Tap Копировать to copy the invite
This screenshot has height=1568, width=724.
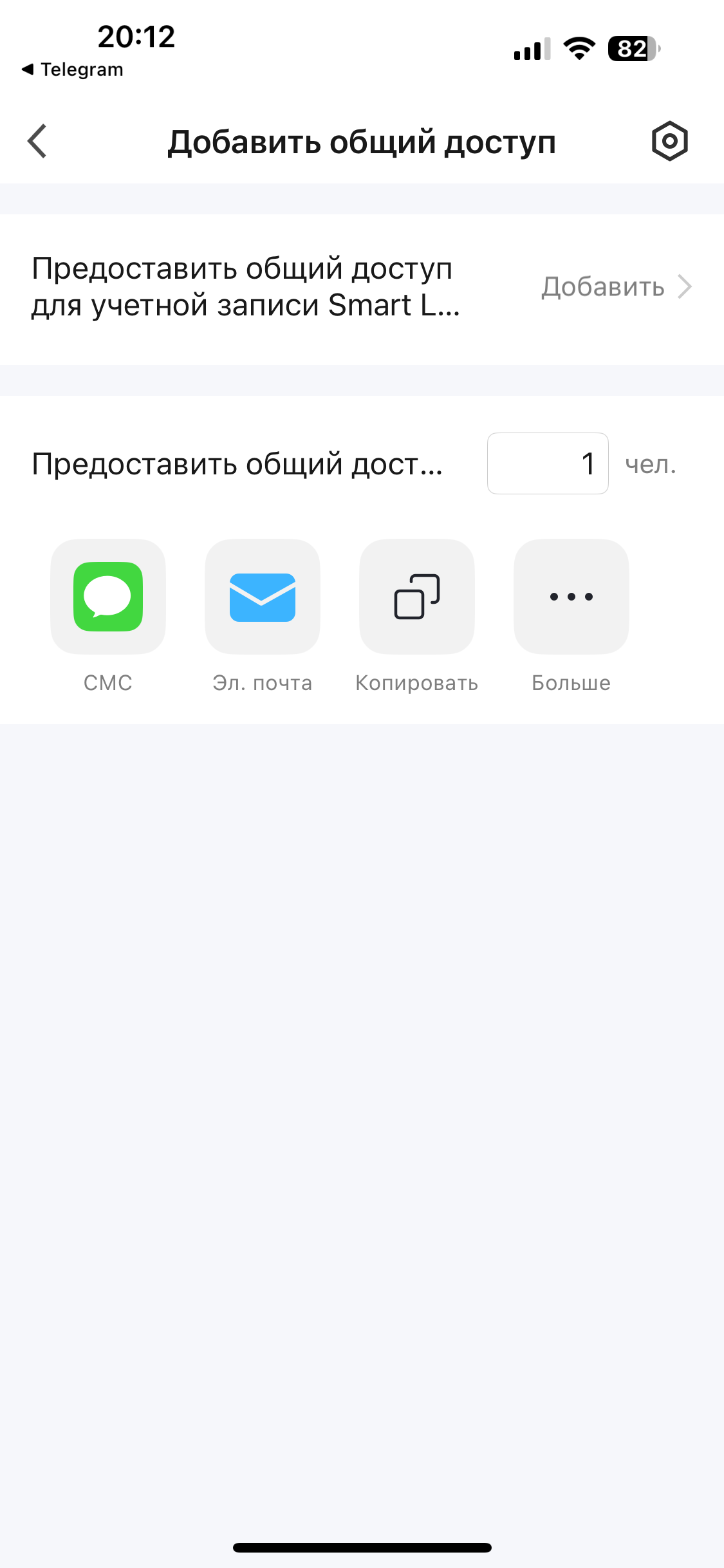(417, 597)
